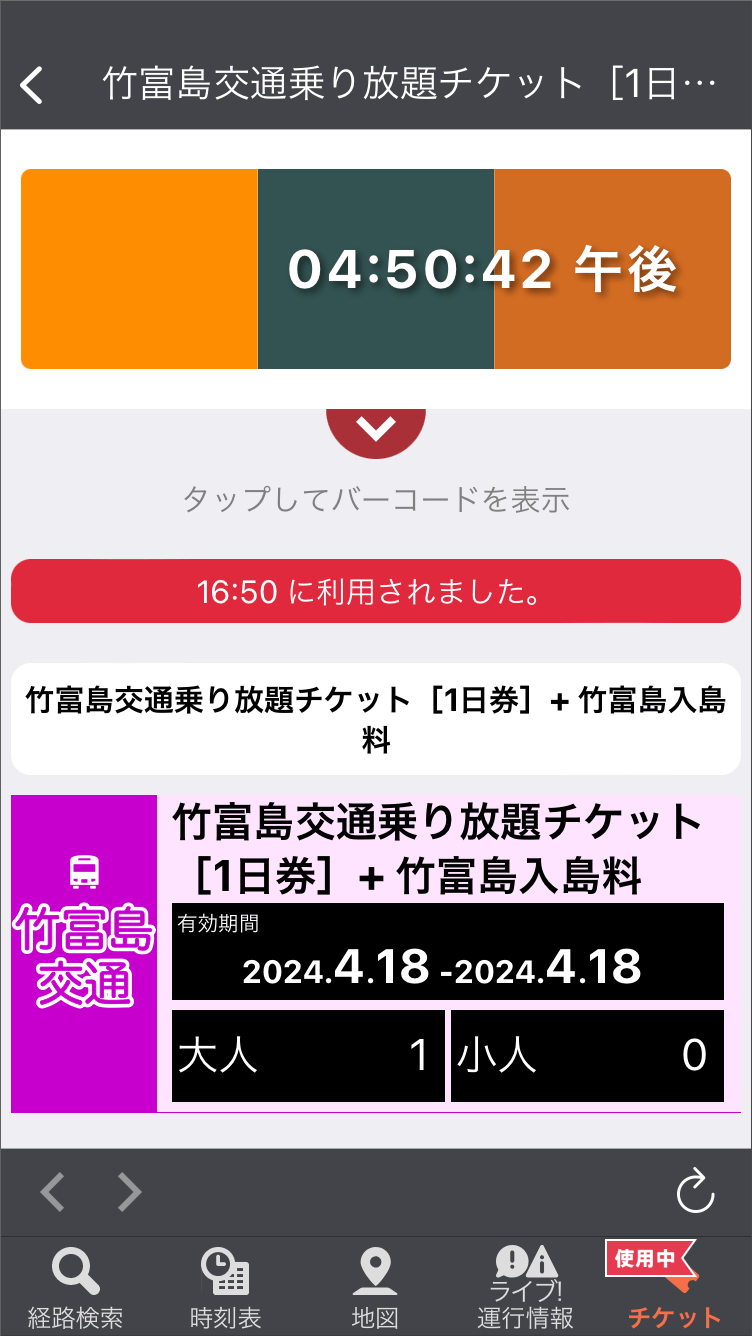752x1336 pixels.
Task: Reload the ticket page
Action: point(695,1191)
